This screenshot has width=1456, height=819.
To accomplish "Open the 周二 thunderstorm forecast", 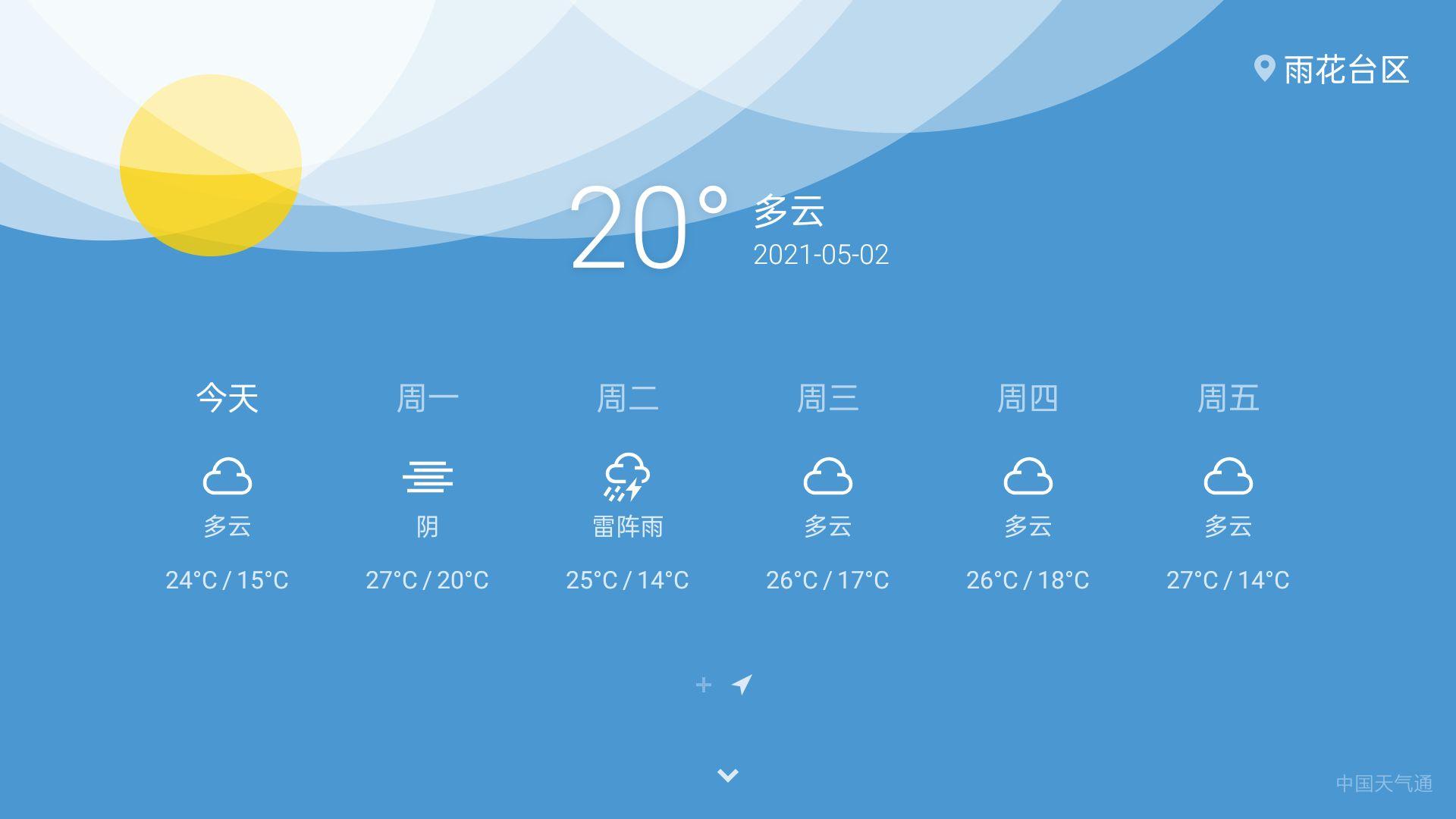I will coord(627,485).
